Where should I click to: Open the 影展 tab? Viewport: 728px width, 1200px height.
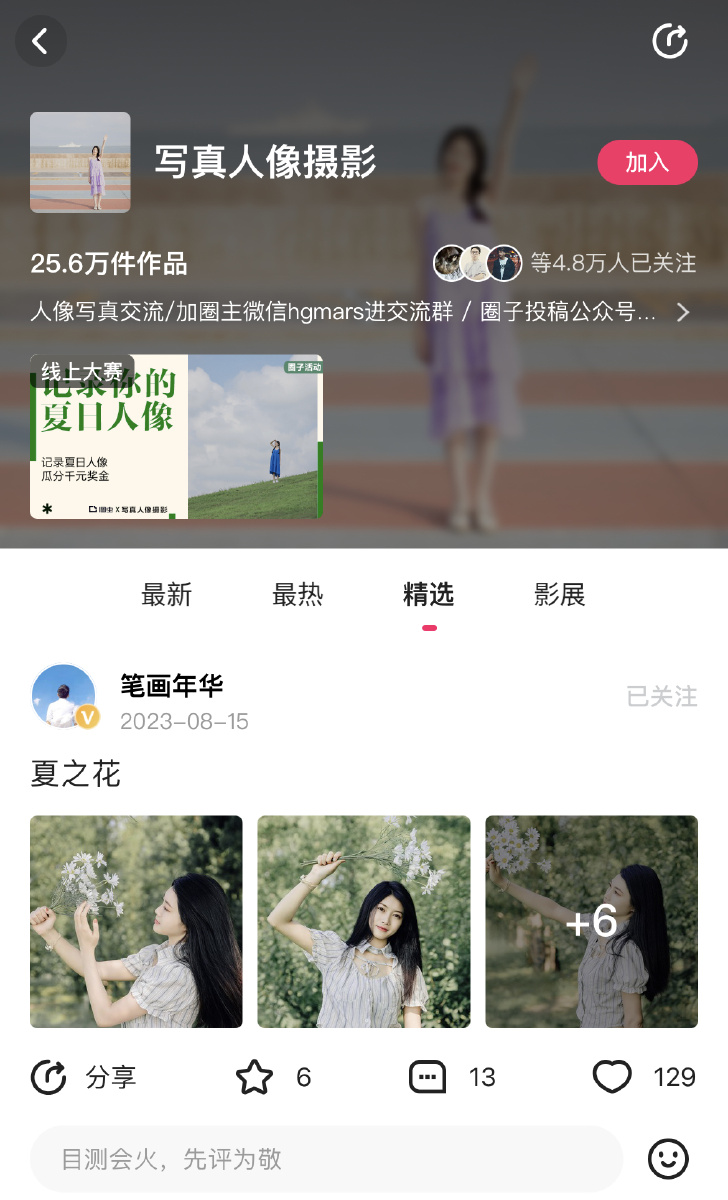pos(559,595)
